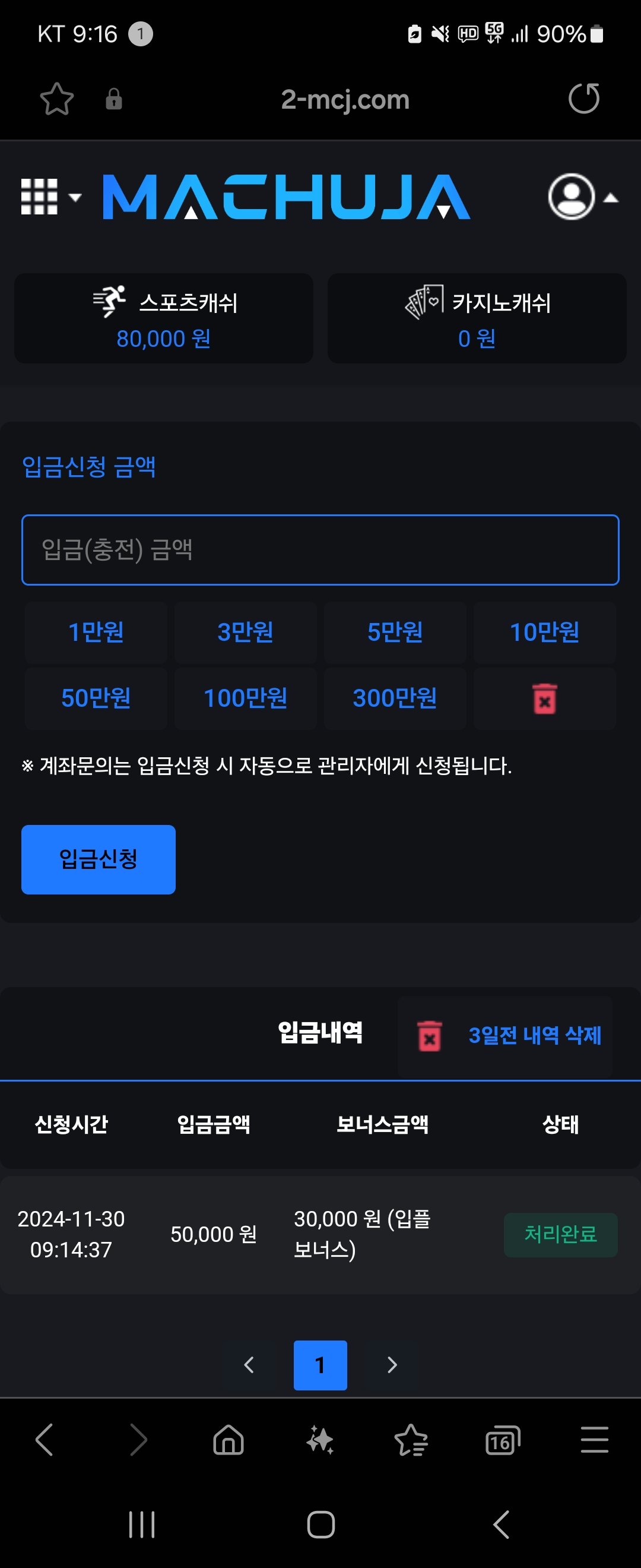Bookmark this page with the star icon

(56, 99)
